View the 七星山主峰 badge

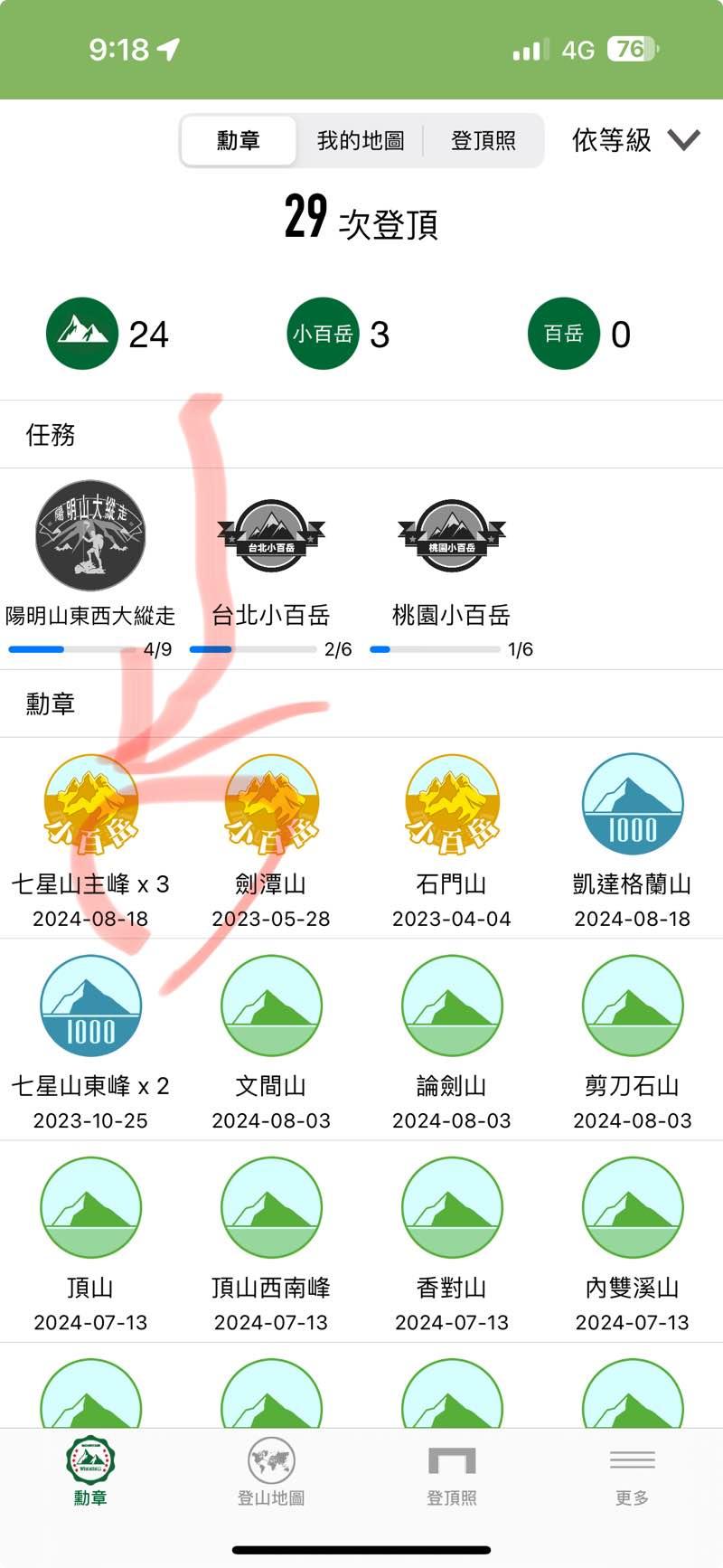(x=90, y=805)
